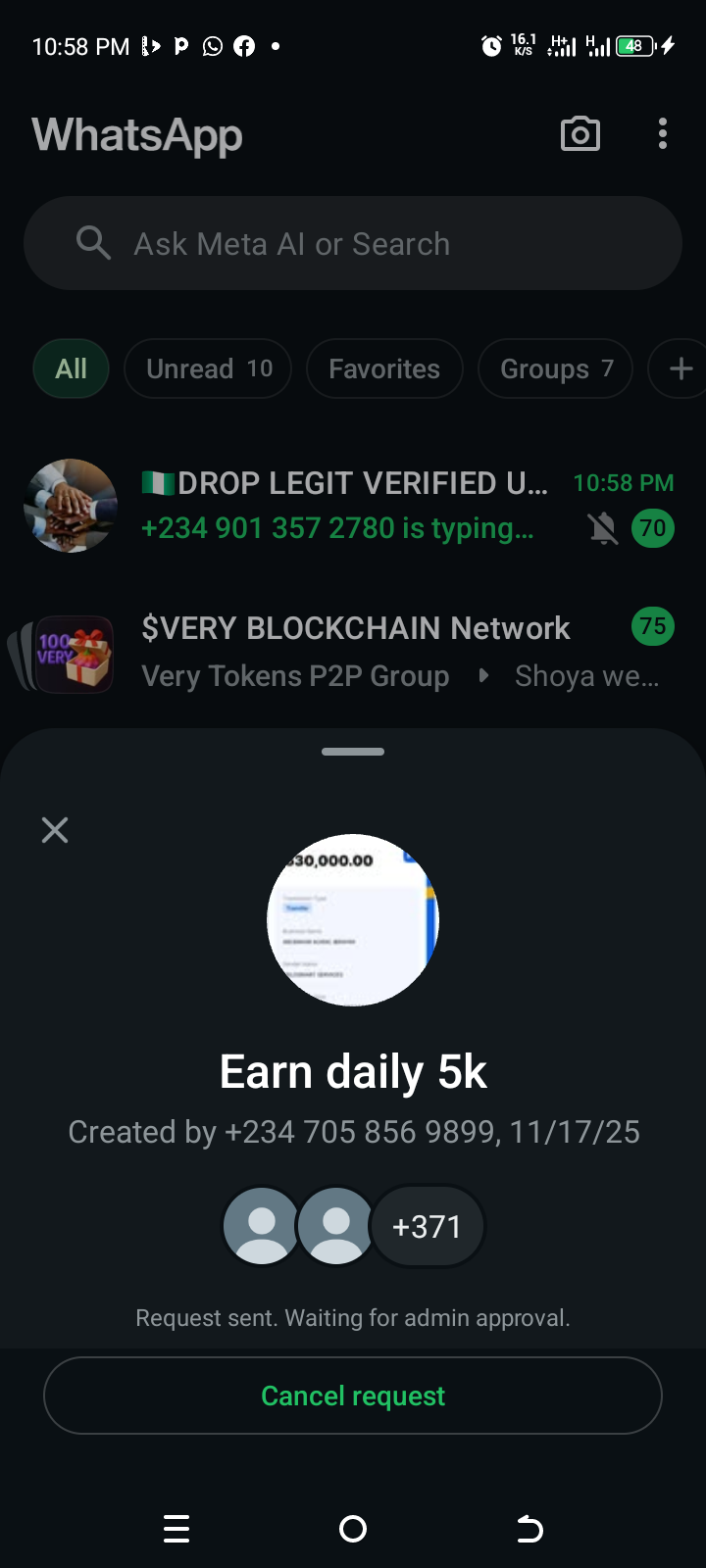The height and width of the screenshot is (1568, 706).
Task: View the +371 group members
Action: coord(427,1226)
